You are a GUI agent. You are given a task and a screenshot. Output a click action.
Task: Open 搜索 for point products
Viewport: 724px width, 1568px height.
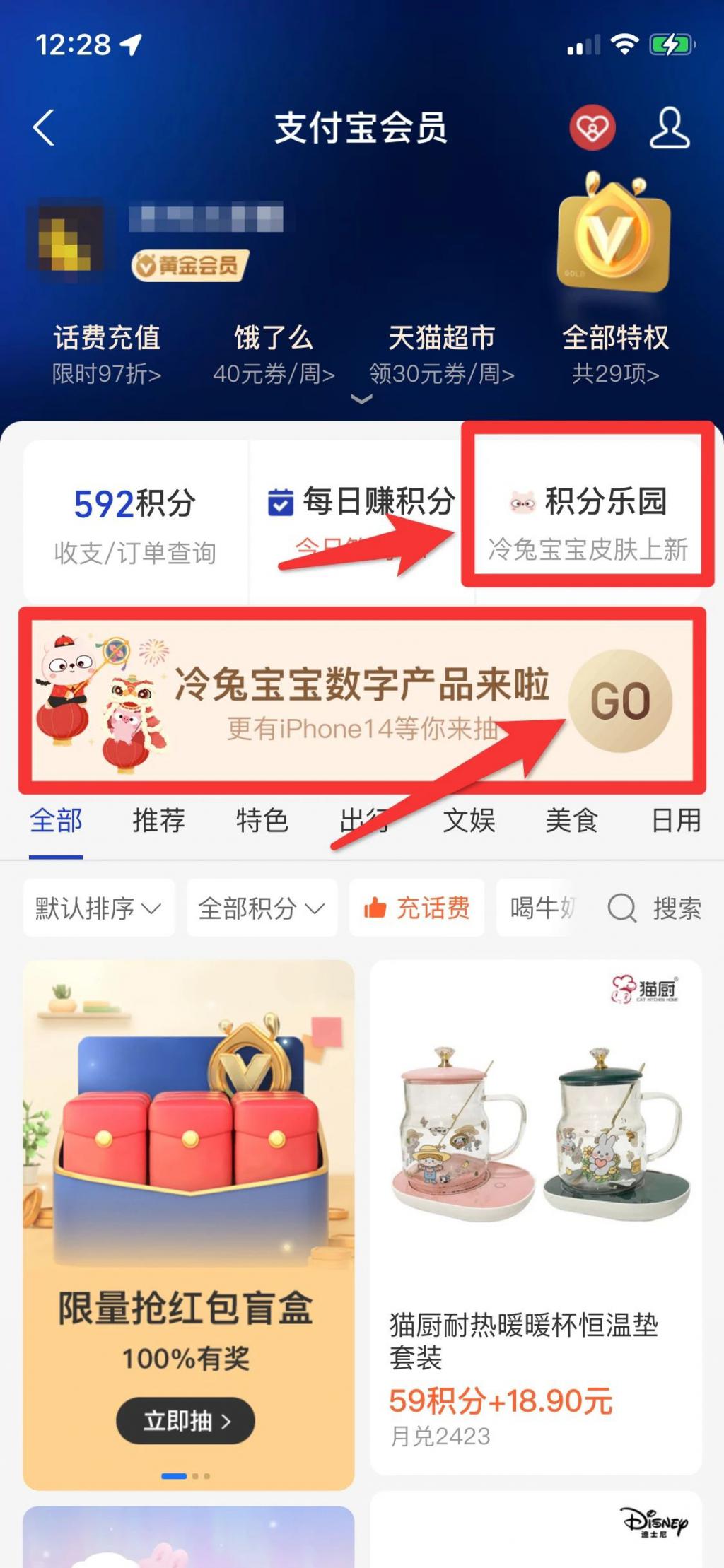click(655, 908)
